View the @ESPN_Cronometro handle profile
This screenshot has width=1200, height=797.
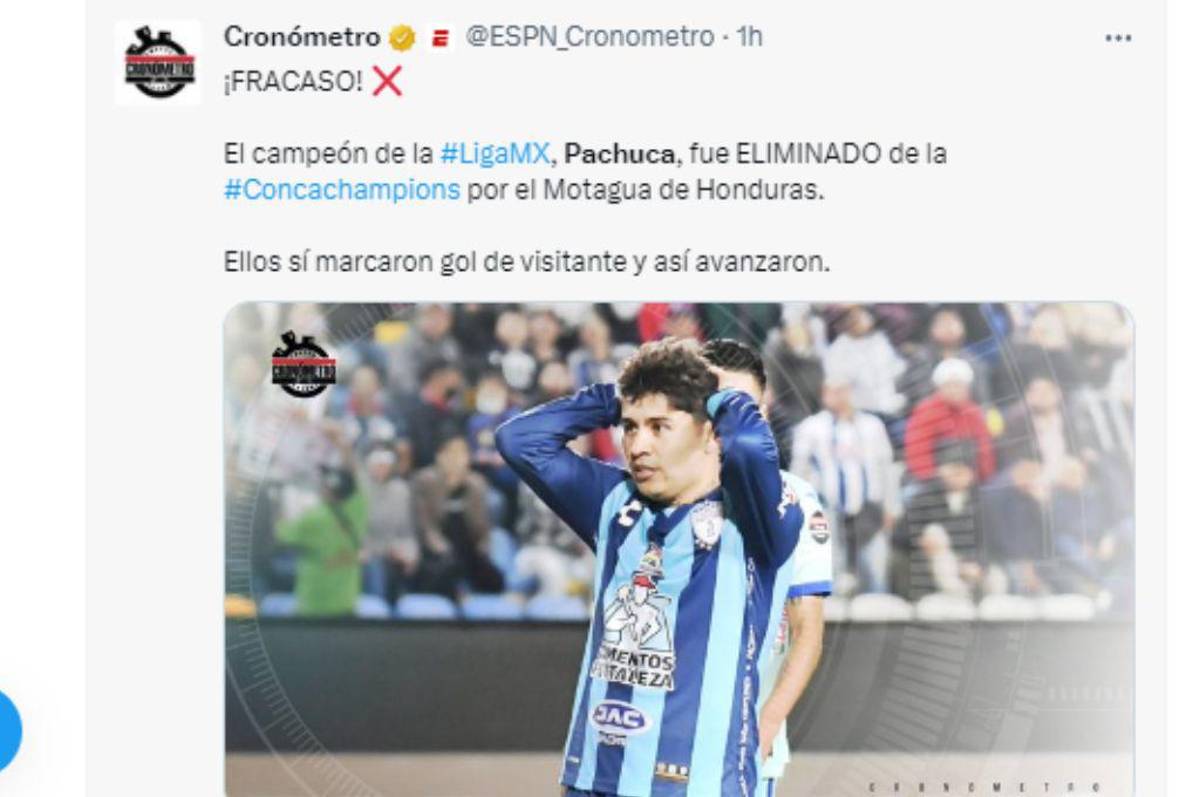(x=590, y=37)
